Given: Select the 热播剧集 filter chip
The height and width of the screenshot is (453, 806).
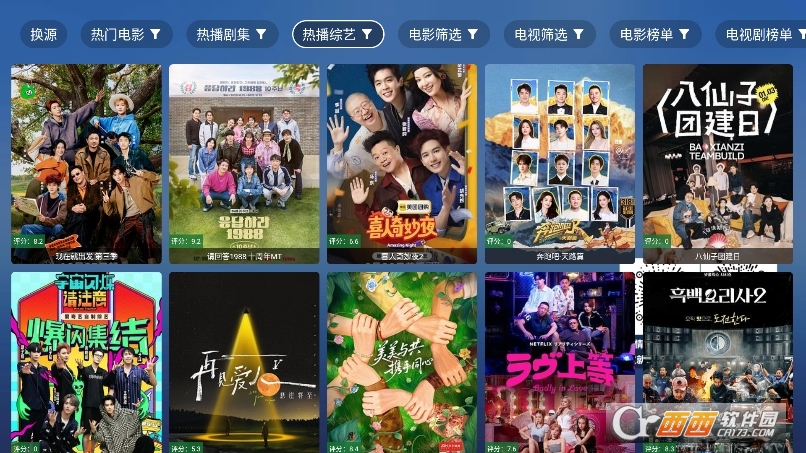Looking at the screenshot, I should (x=232, y=34).
